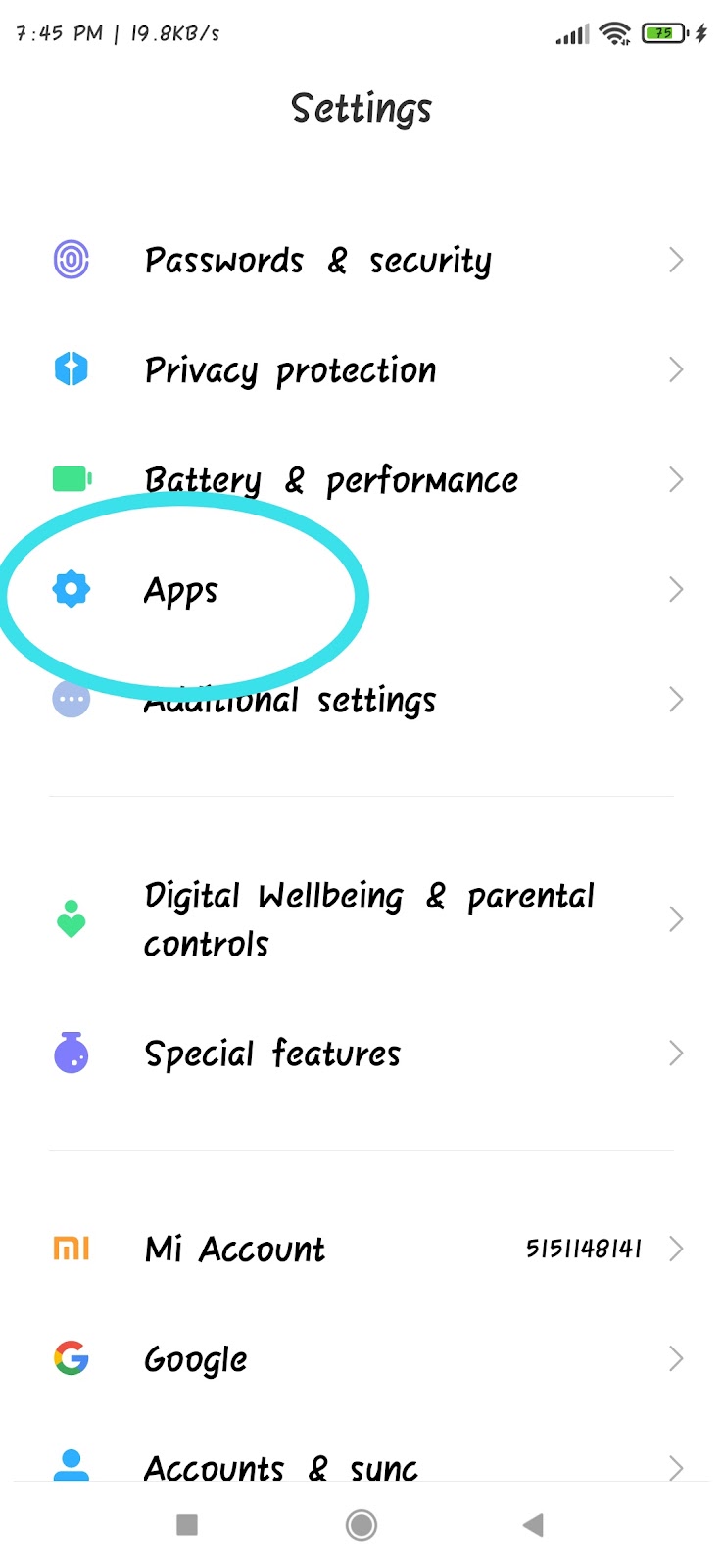Go to the home screen
This screenshot has height=1568, width=723.
(x=361, y=1525)
